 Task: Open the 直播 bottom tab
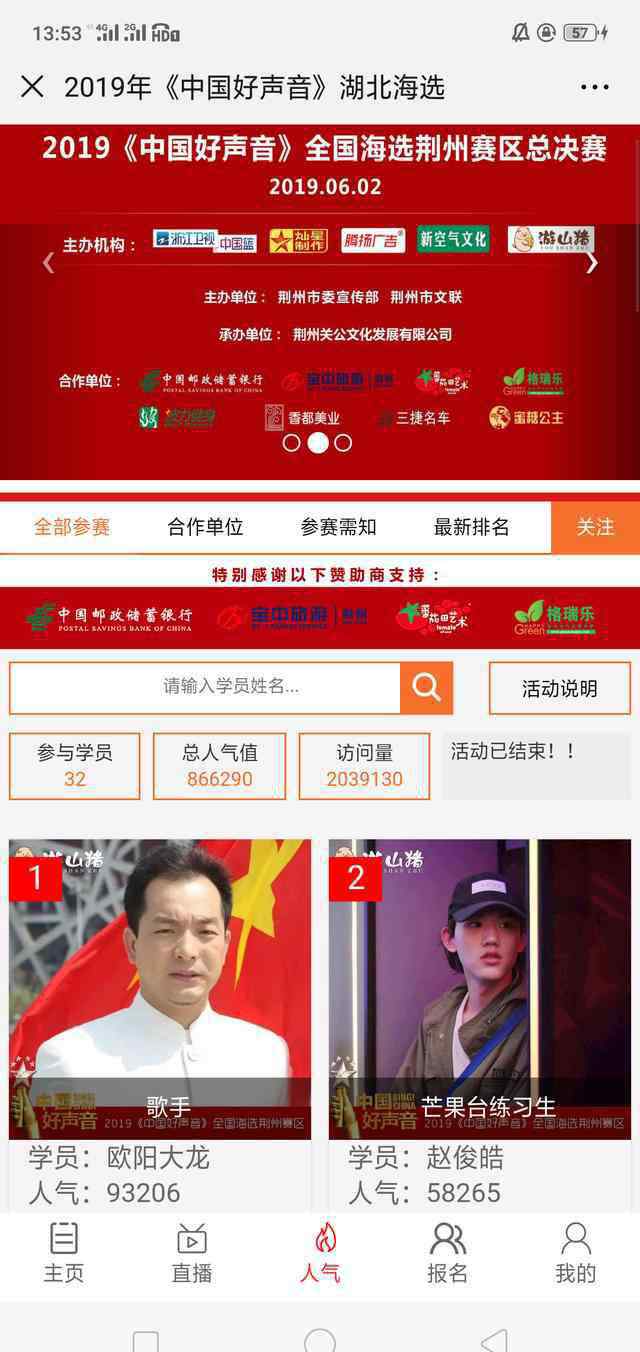pyautogui.click(x=192, y=1252)
